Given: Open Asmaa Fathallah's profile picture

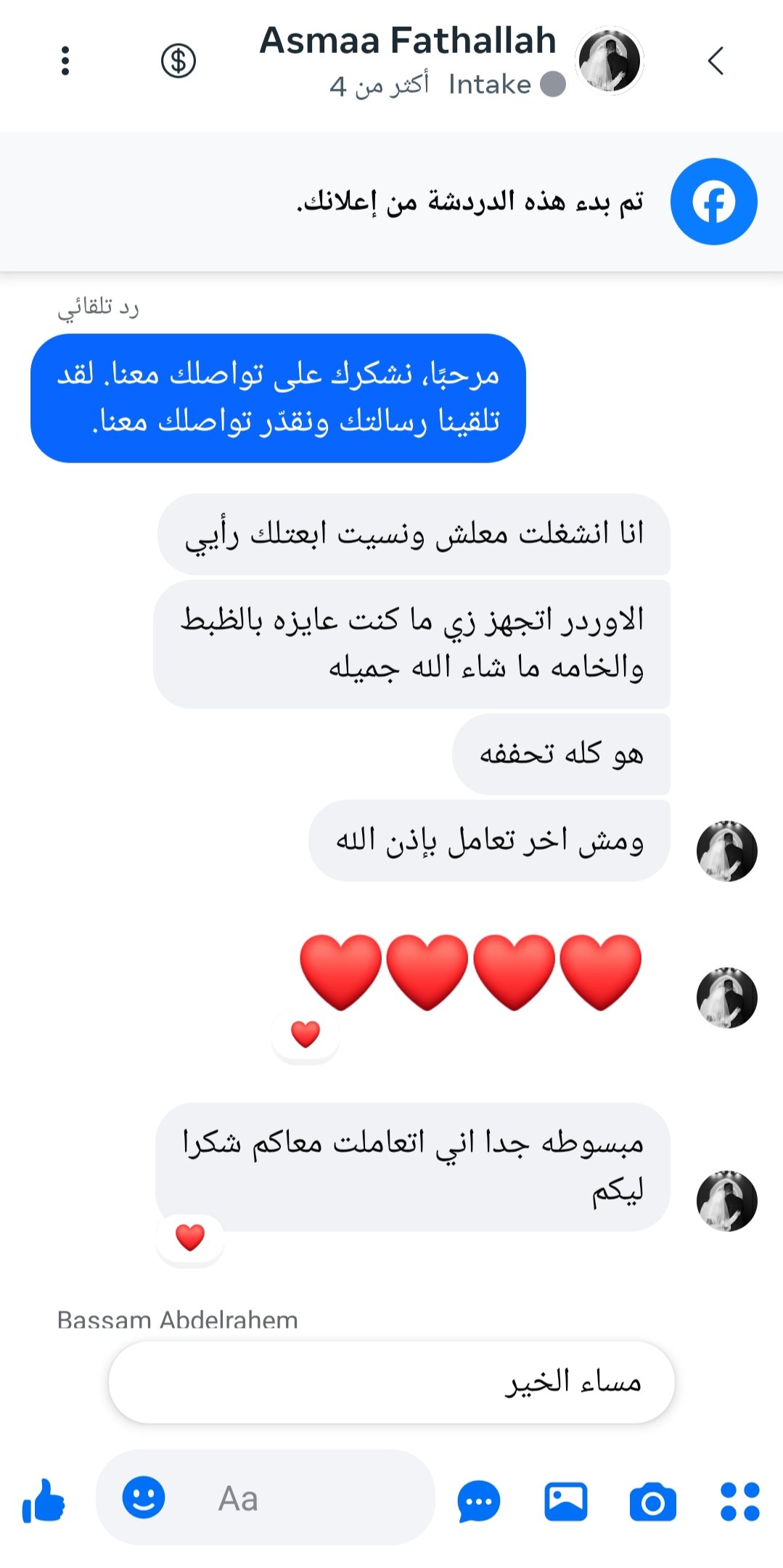Looking at the screenshot, I should 610,61.
